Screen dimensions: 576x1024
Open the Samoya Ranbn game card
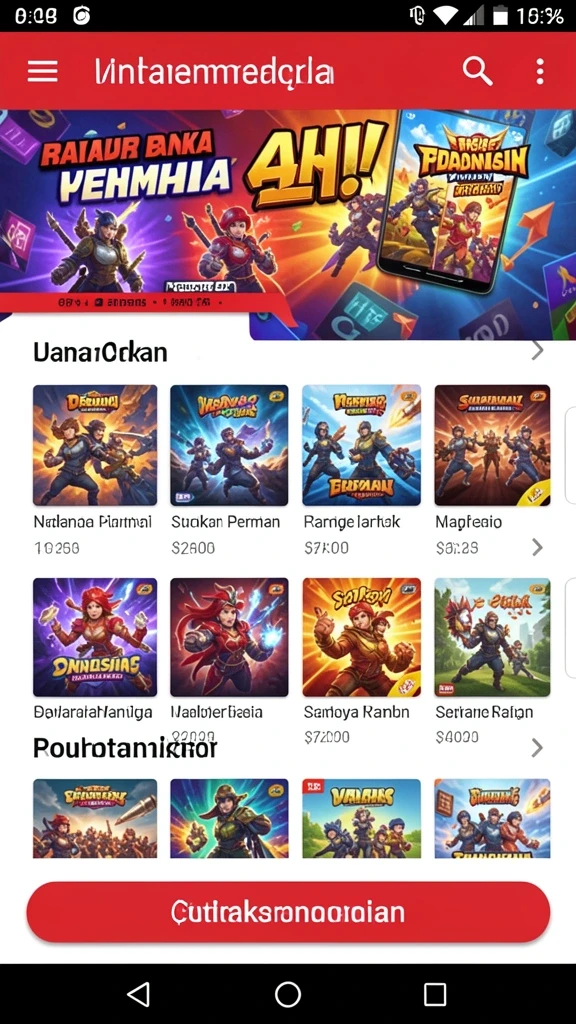tap(361, 662)
